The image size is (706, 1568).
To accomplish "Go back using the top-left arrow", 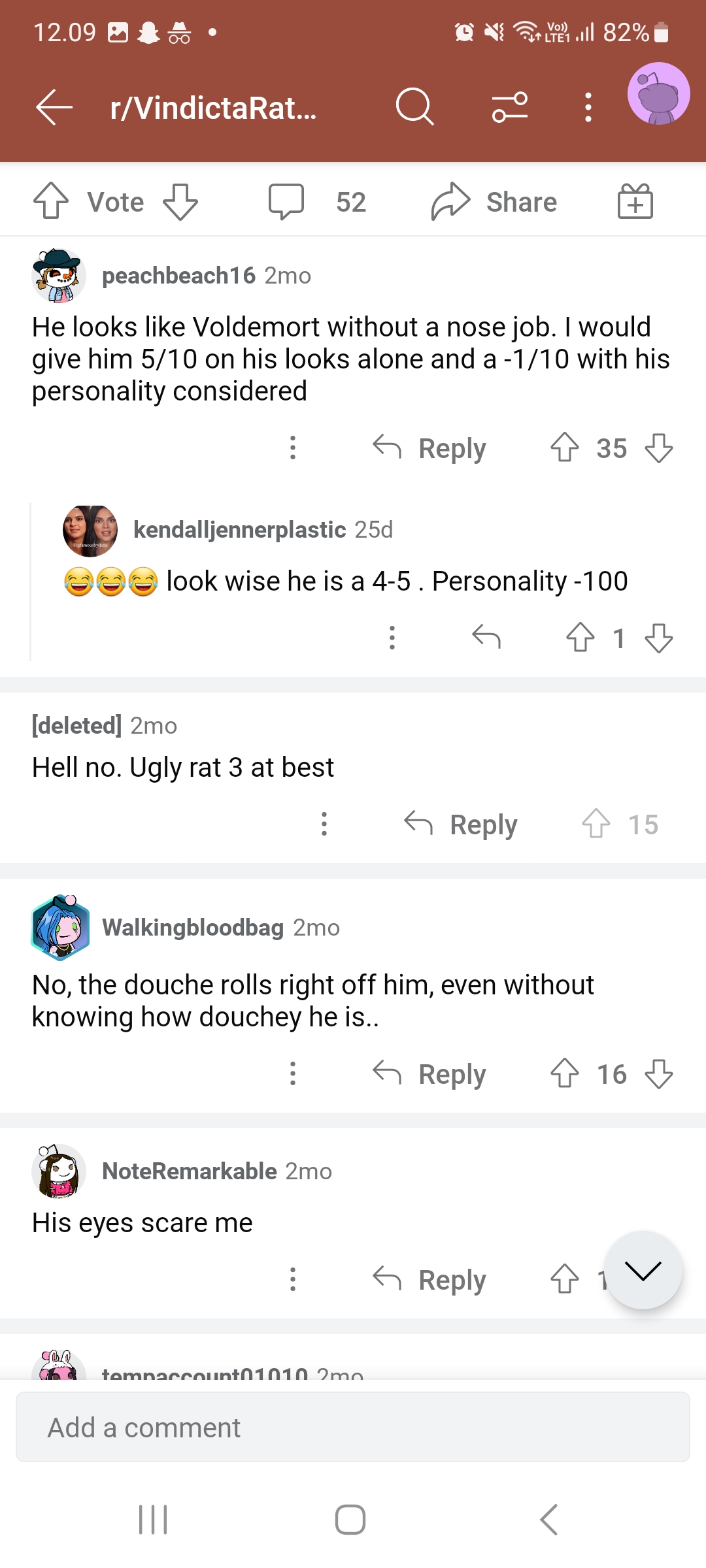I will (x=54, y=107).
